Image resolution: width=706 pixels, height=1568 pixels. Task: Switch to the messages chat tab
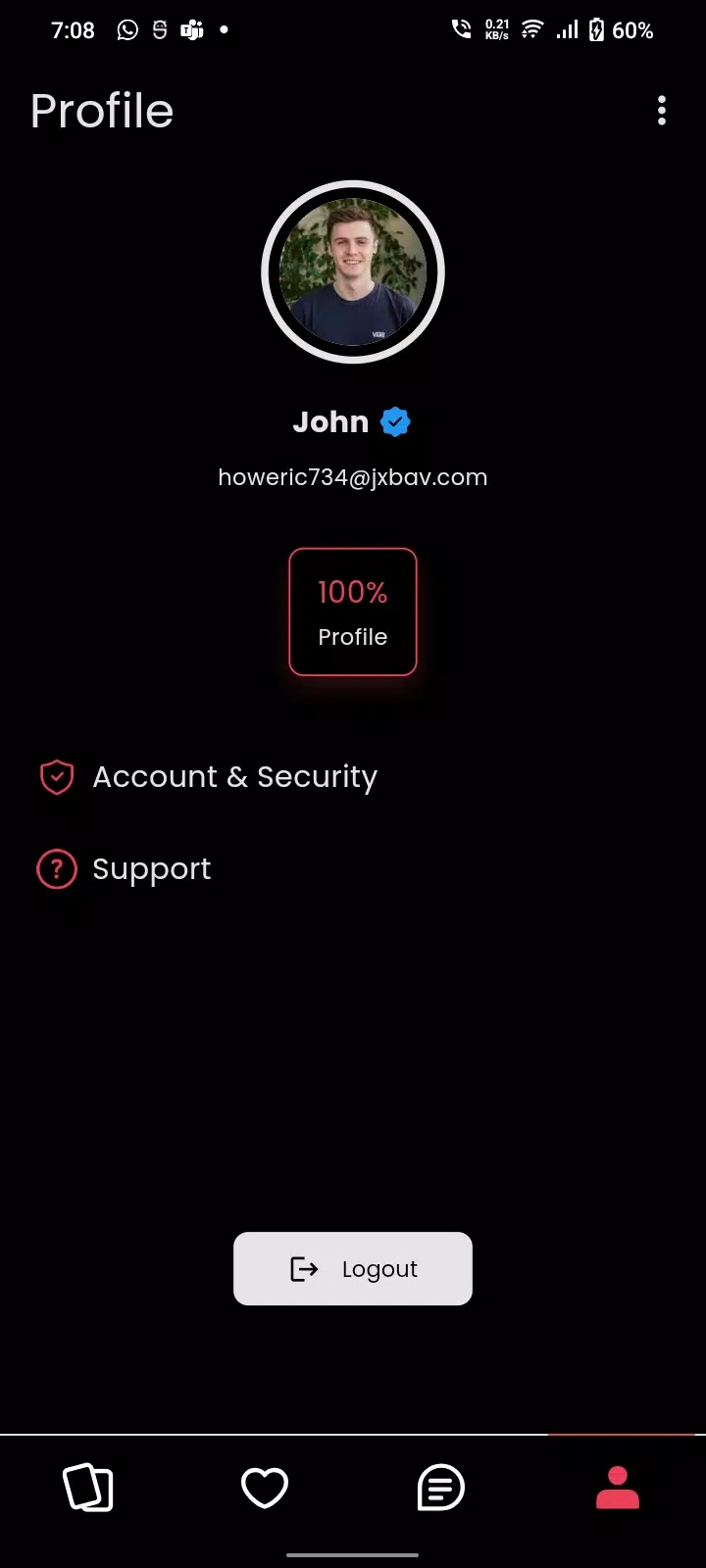(x=441, y=1488)
